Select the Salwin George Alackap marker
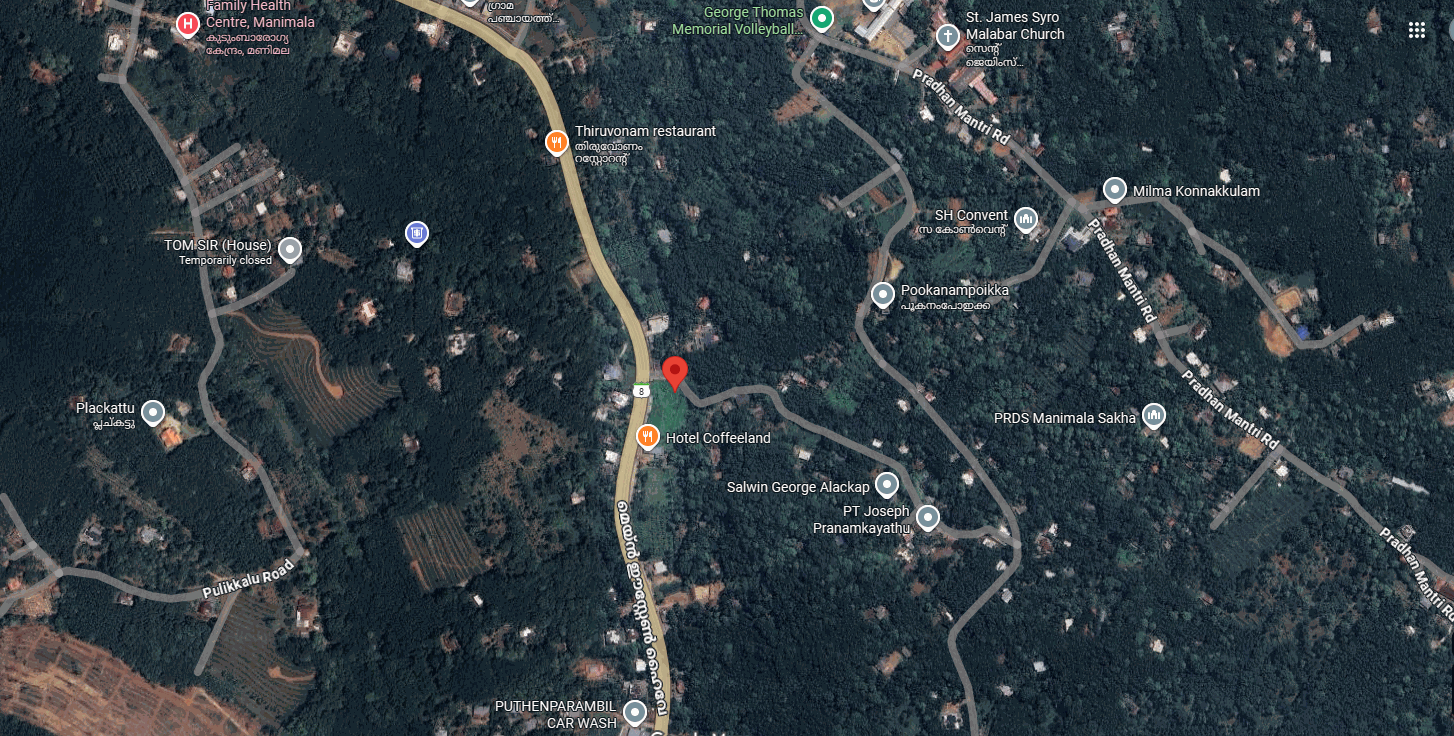The image size is (1454, 736). (887, 485)
